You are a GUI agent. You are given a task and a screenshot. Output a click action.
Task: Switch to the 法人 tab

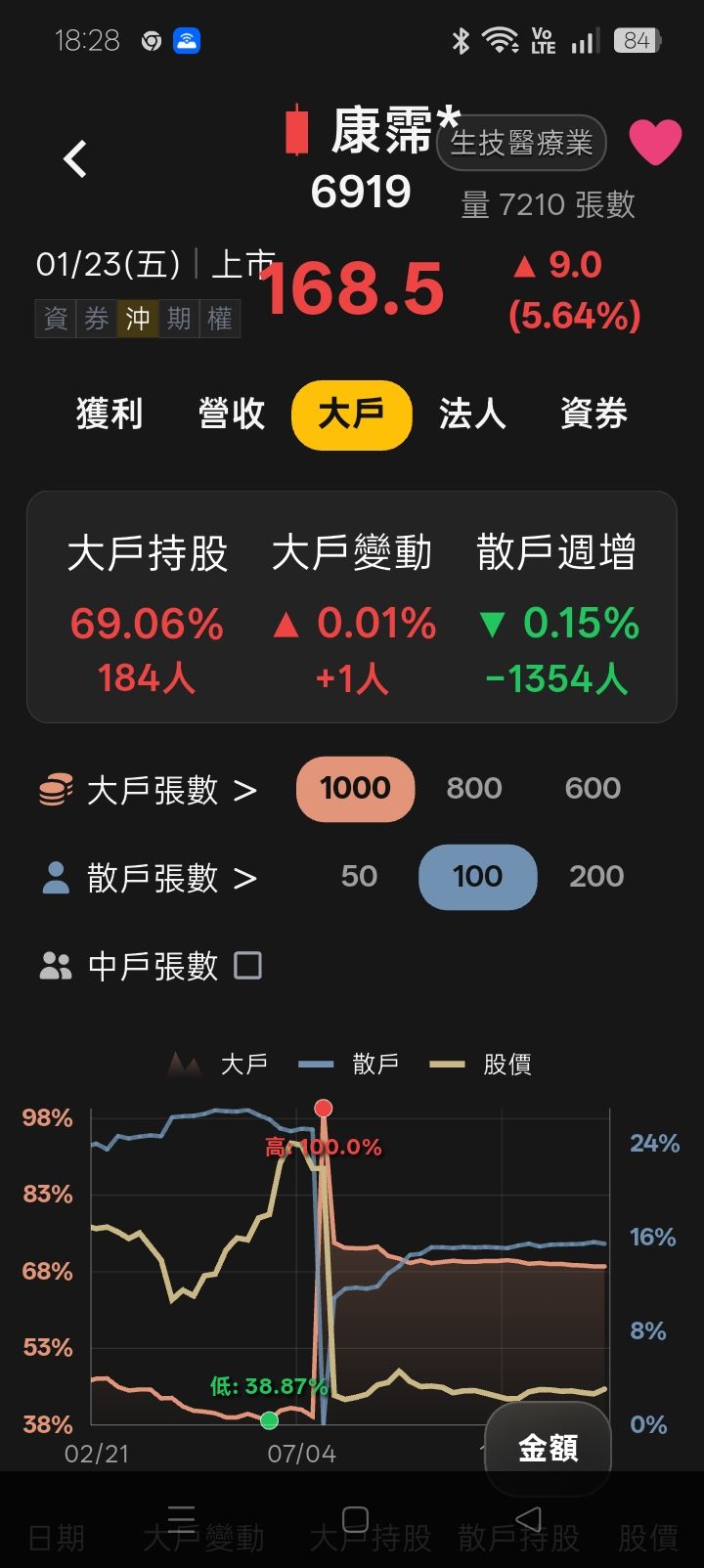point(472,414)
